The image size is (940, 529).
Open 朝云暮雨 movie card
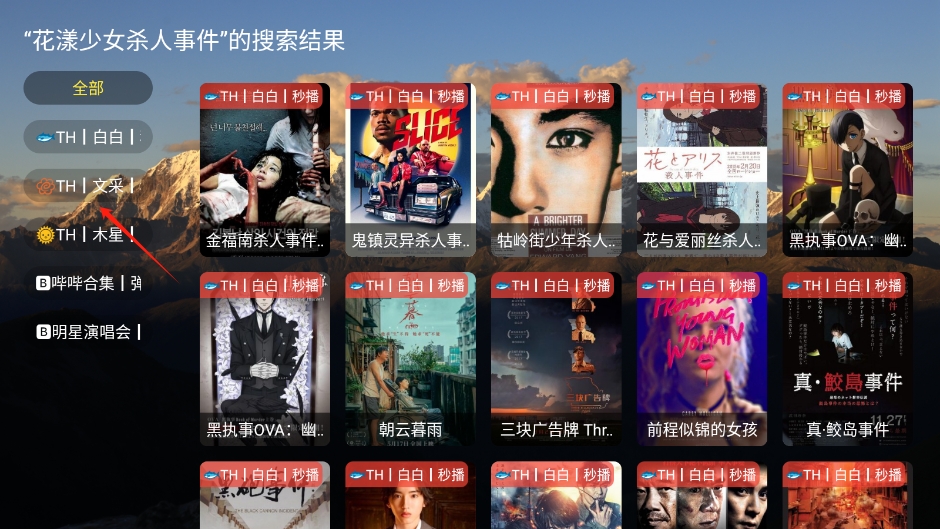(x=411, y=359)
